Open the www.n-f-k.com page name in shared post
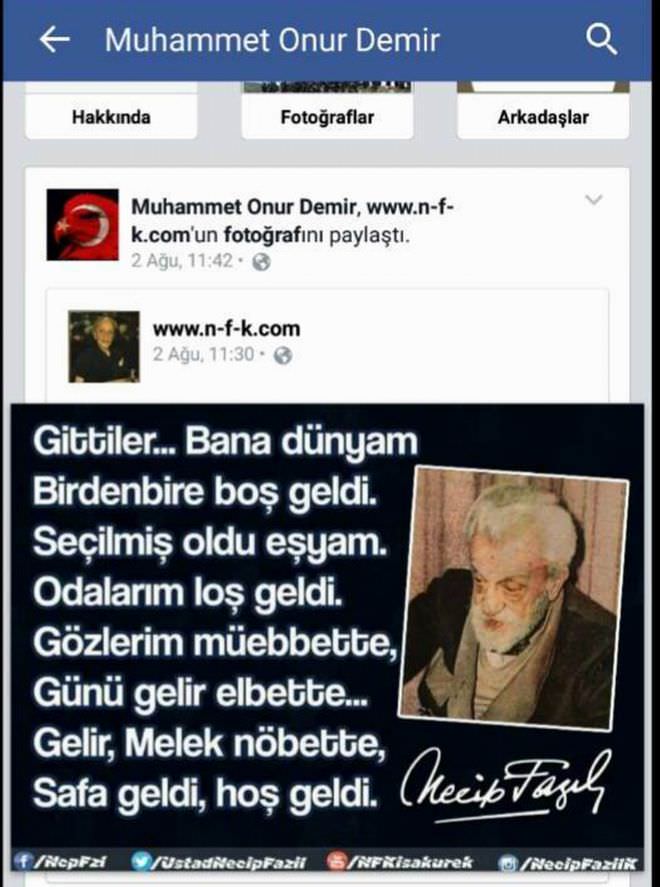The width and height of the screenshot is (660, 887). click(x=226, y=328)
